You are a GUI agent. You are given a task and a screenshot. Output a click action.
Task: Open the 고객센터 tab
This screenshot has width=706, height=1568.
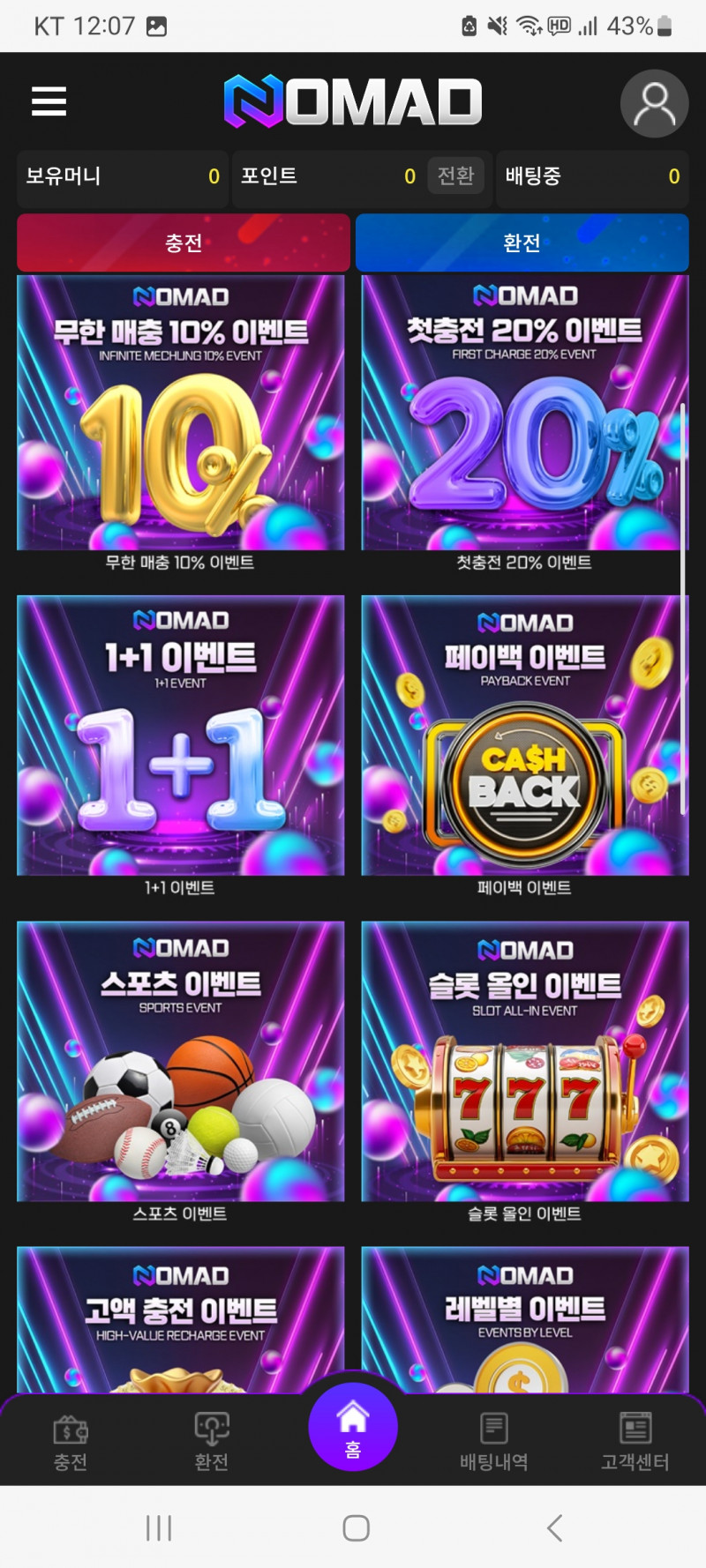click(635, 1442)
